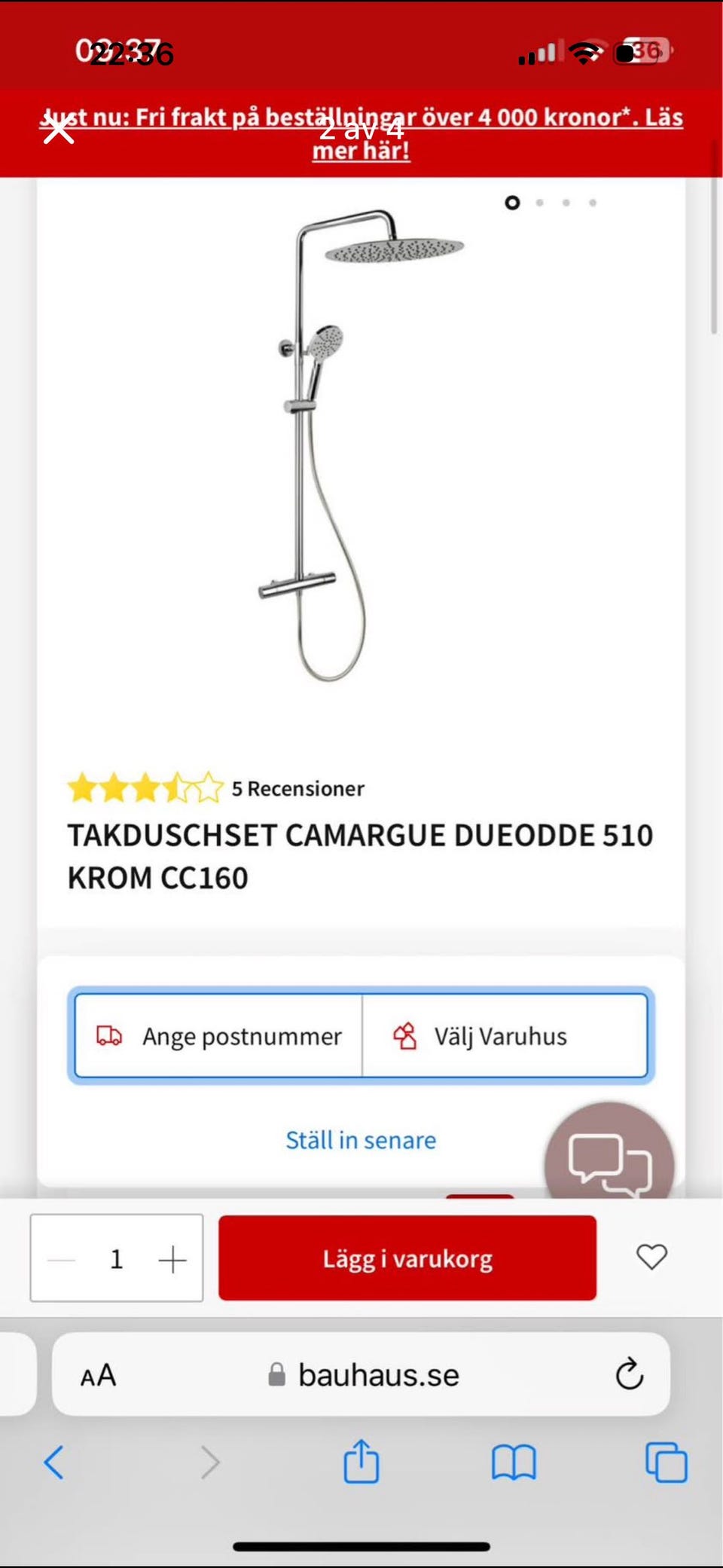The image size is (723, 1568).
Task: Open the Safari bookmarks
Action: click(x=514, y=1463)
